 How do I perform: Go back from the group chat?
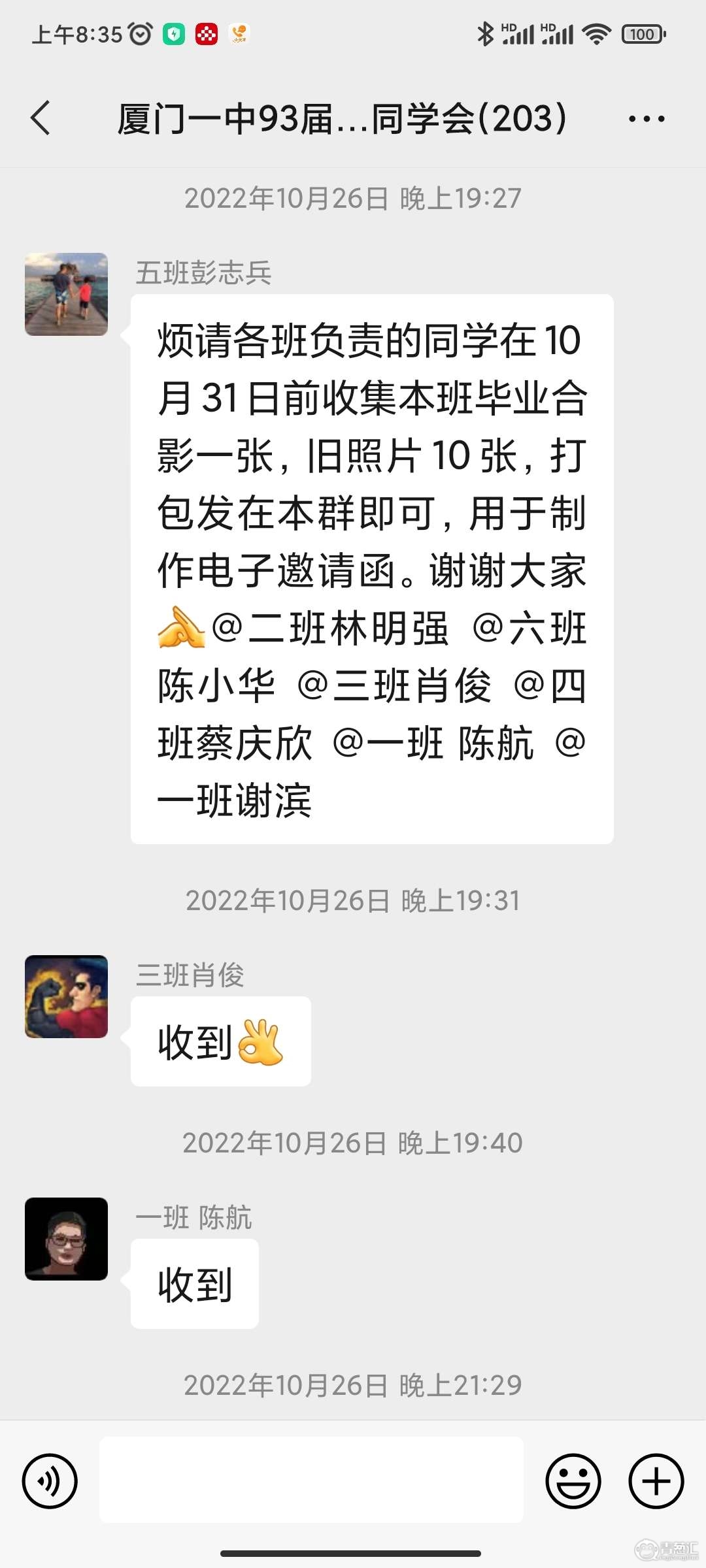click(41, 118)
